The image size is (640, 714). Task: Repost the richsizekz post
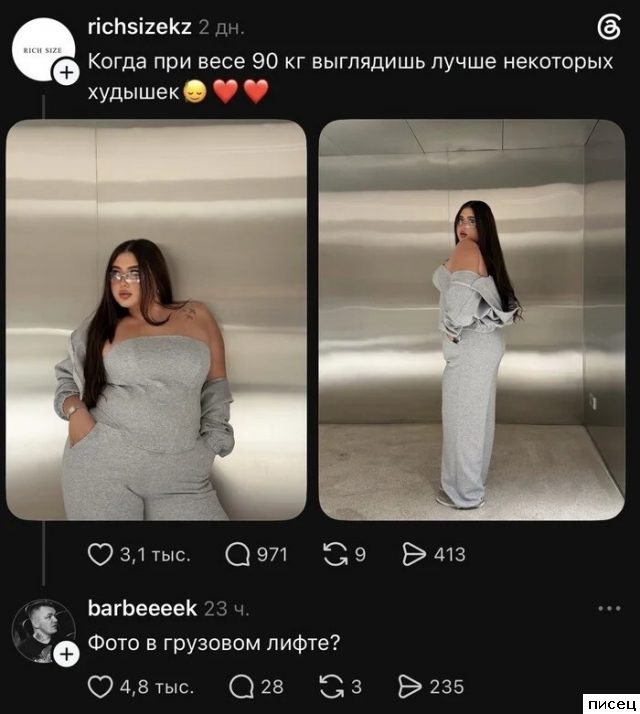pyautogui.click(x=336, y=555)
